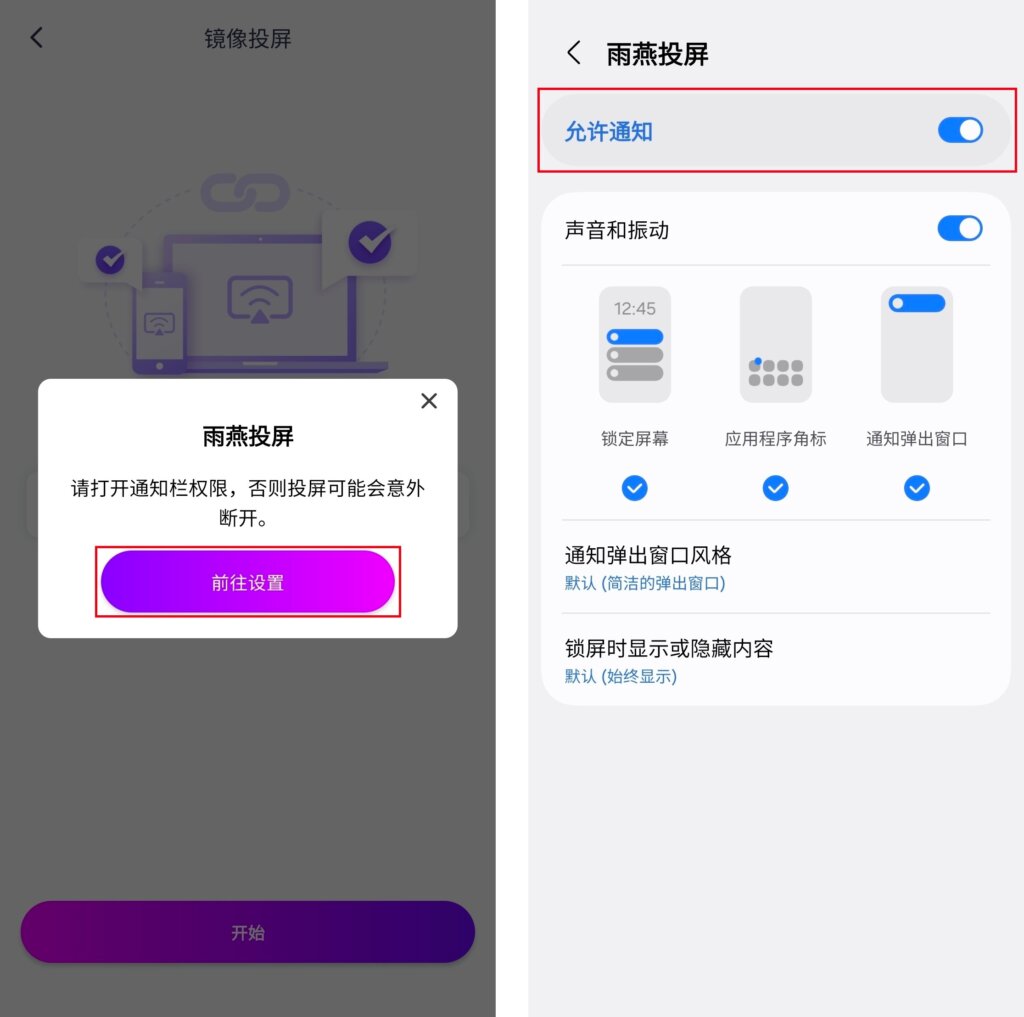The image size is (1024, 1017).
Task: Open 锁屏时显示或隐藏内容
Action: pos(775,660)
